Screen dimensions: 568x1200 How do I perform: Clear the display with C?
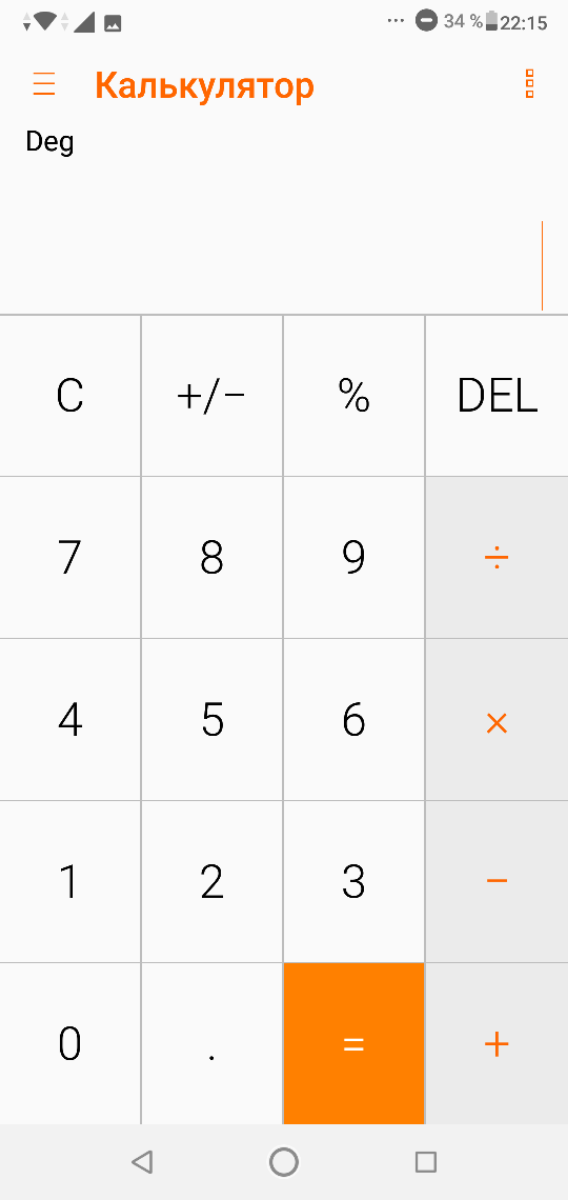[x=70, y=396]
